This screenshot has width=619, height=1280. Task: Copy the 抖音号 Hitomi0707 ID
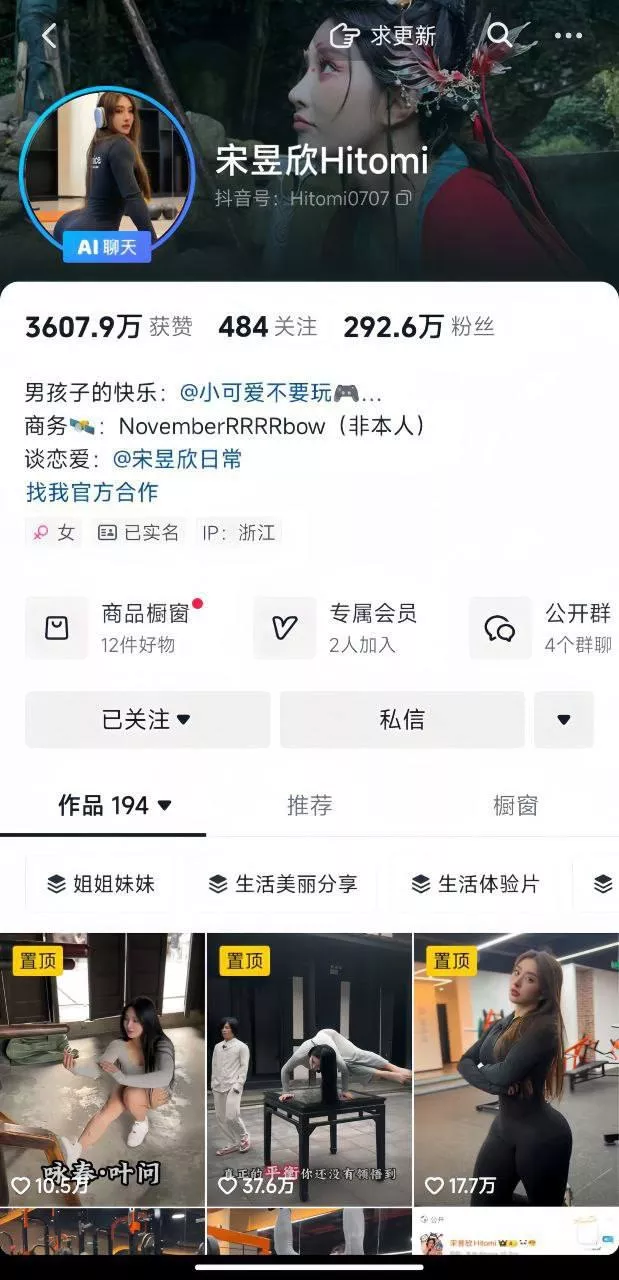coord(404,199)
